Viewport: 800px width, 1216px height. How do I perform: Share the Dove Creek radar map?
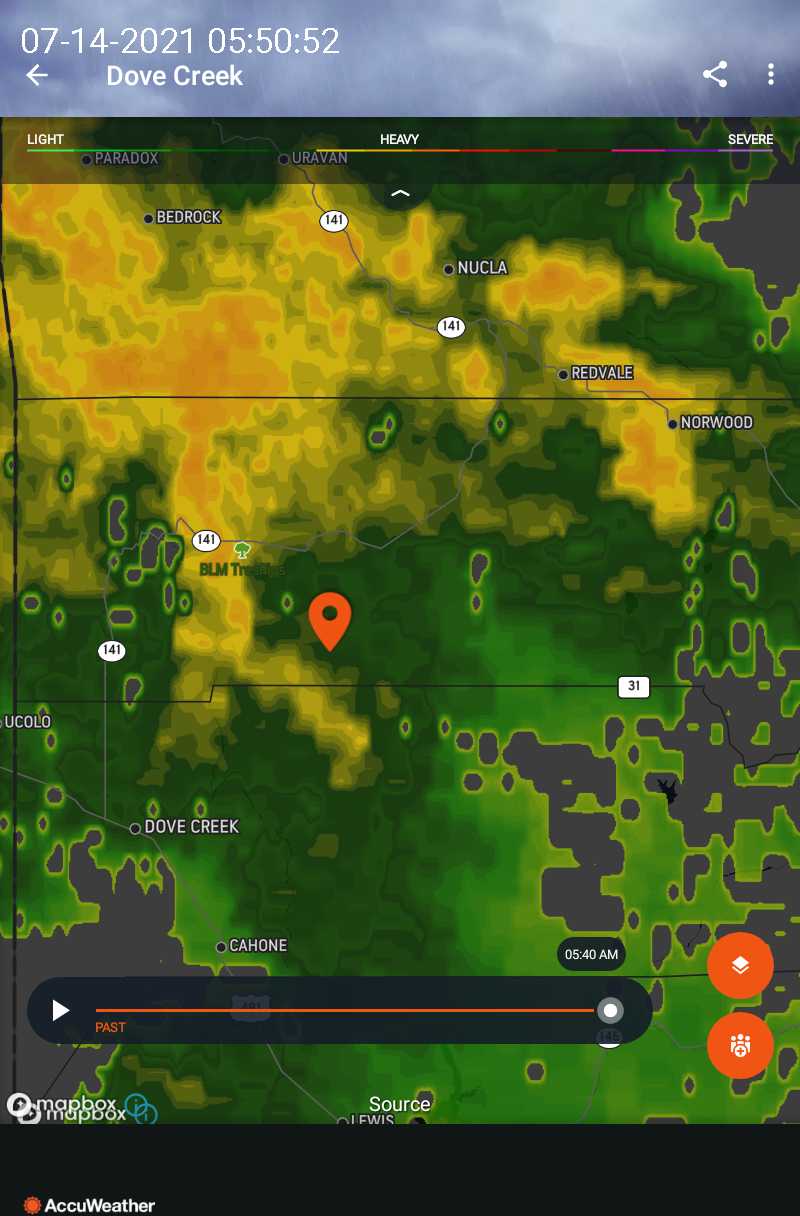click(715, 75)
